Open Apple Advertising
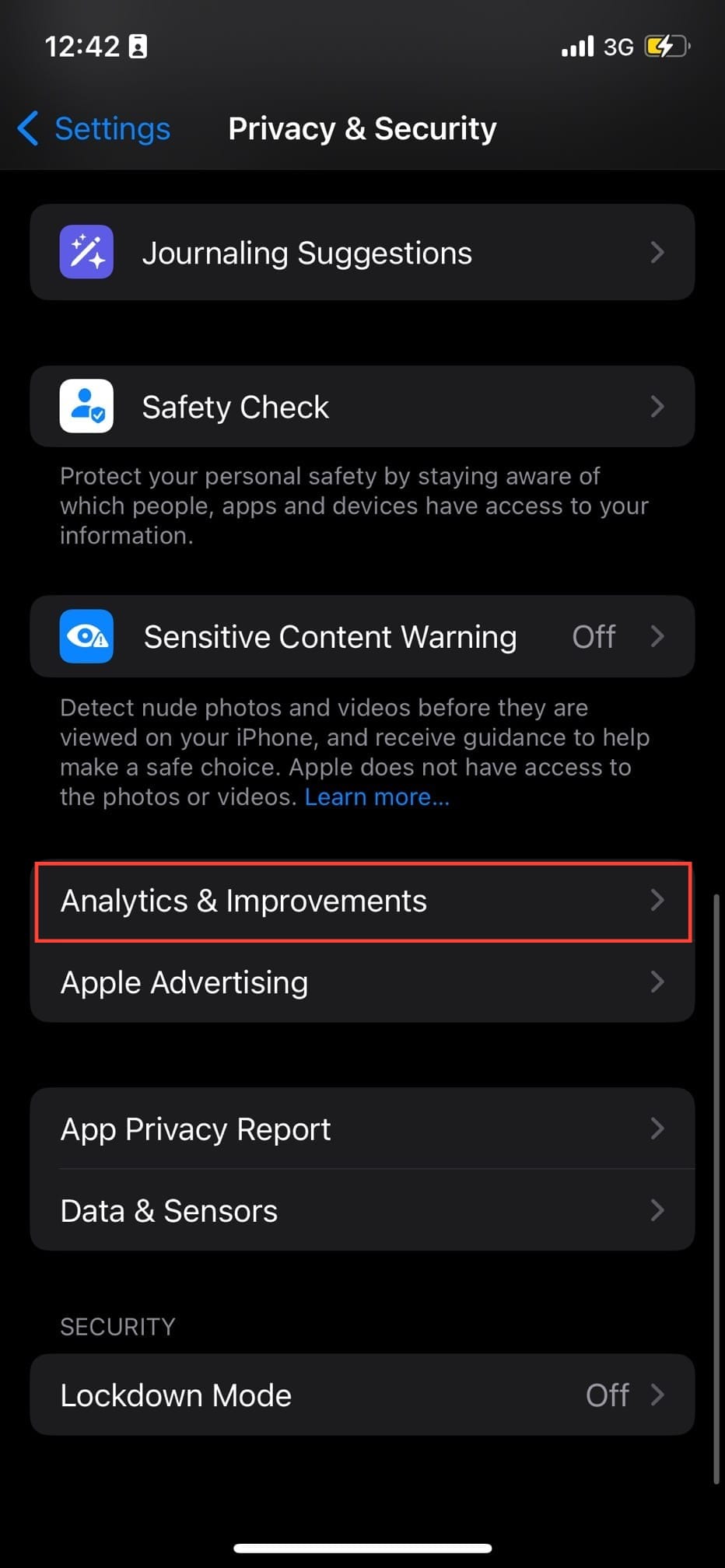 point(362,982)
